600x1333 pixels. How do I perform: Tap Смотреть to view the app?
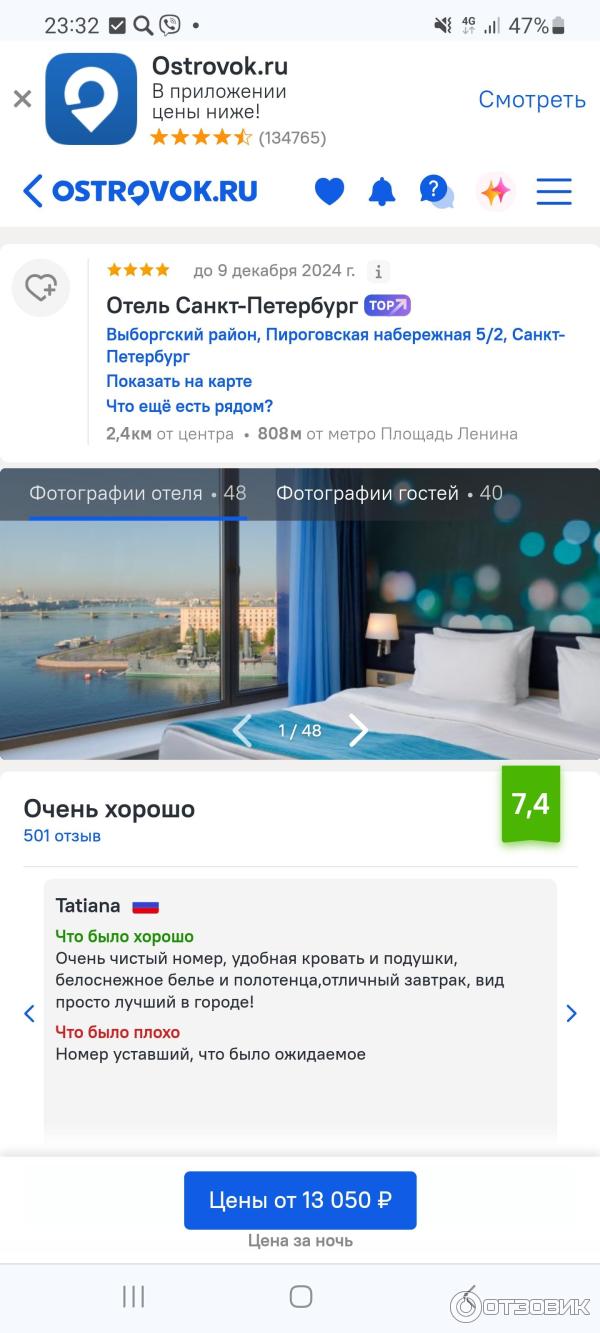531,99
